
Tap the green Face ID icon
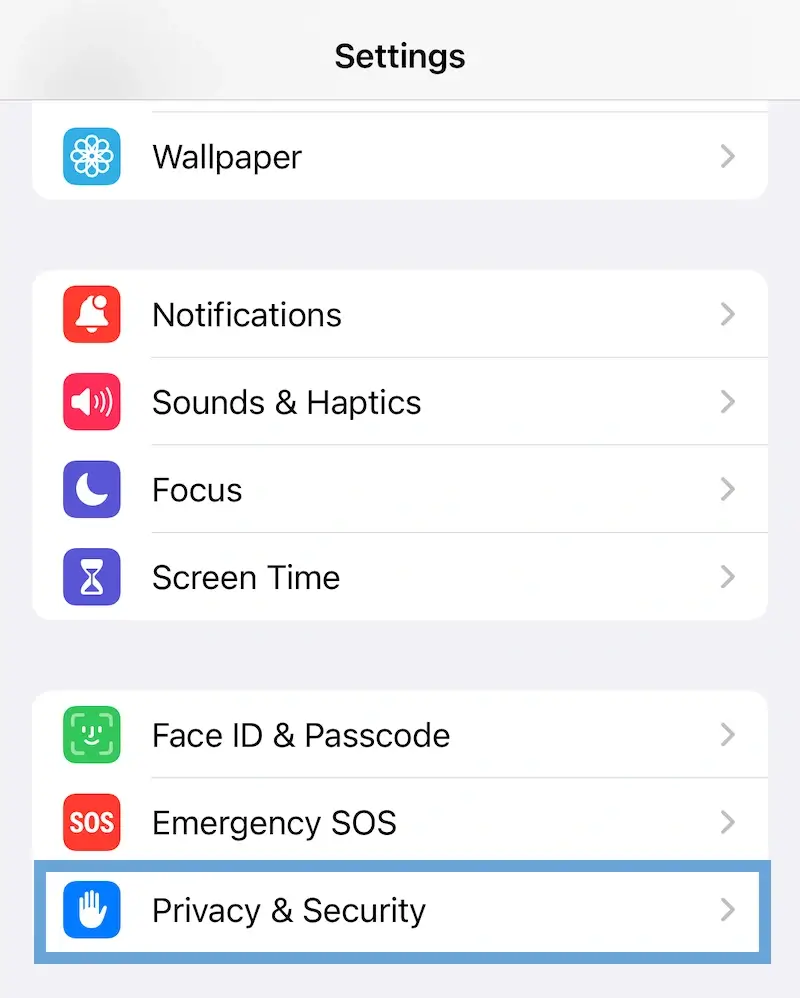pos(91,735)
